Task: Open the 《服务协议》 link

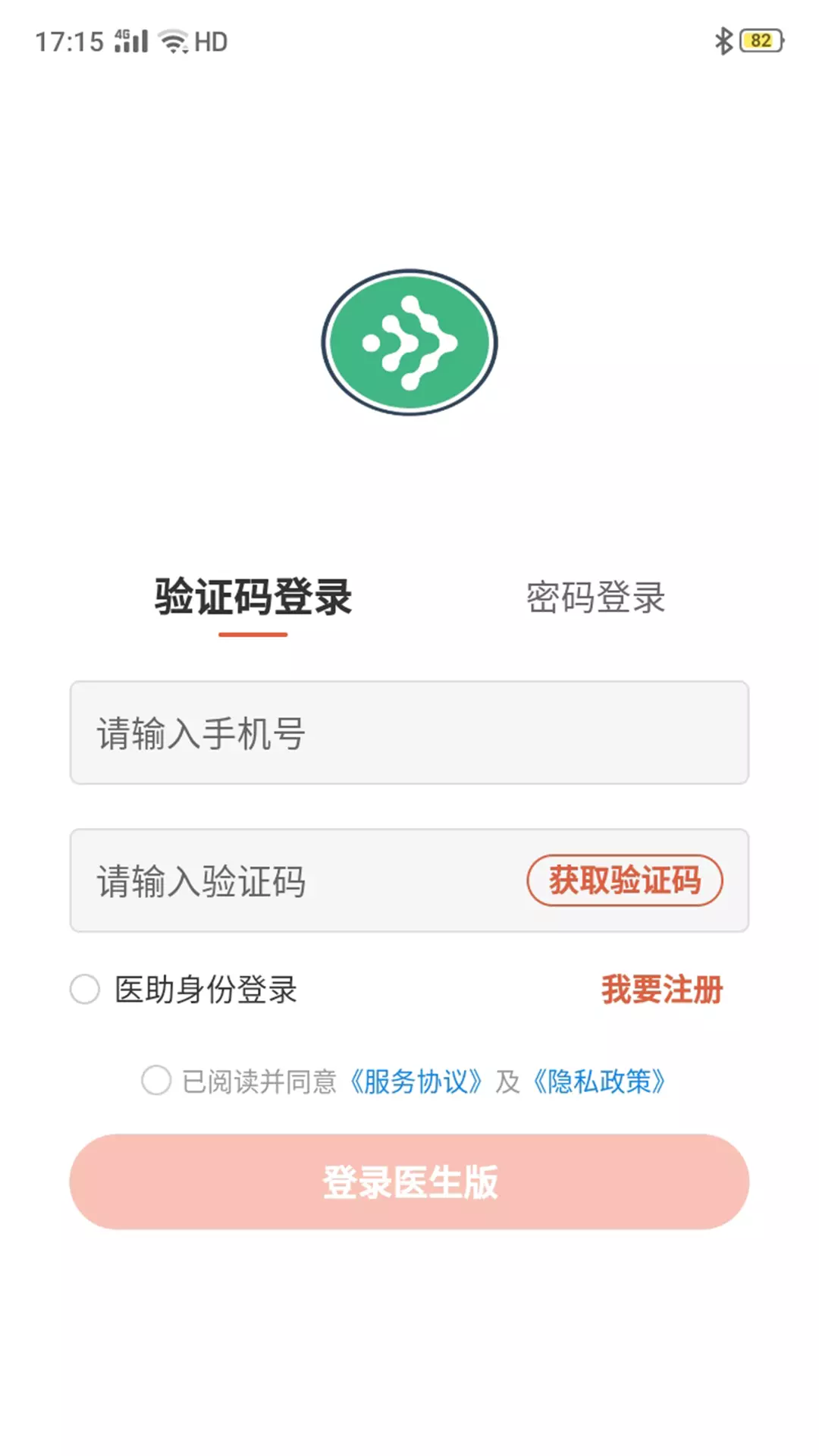Action: point(416,1081)
